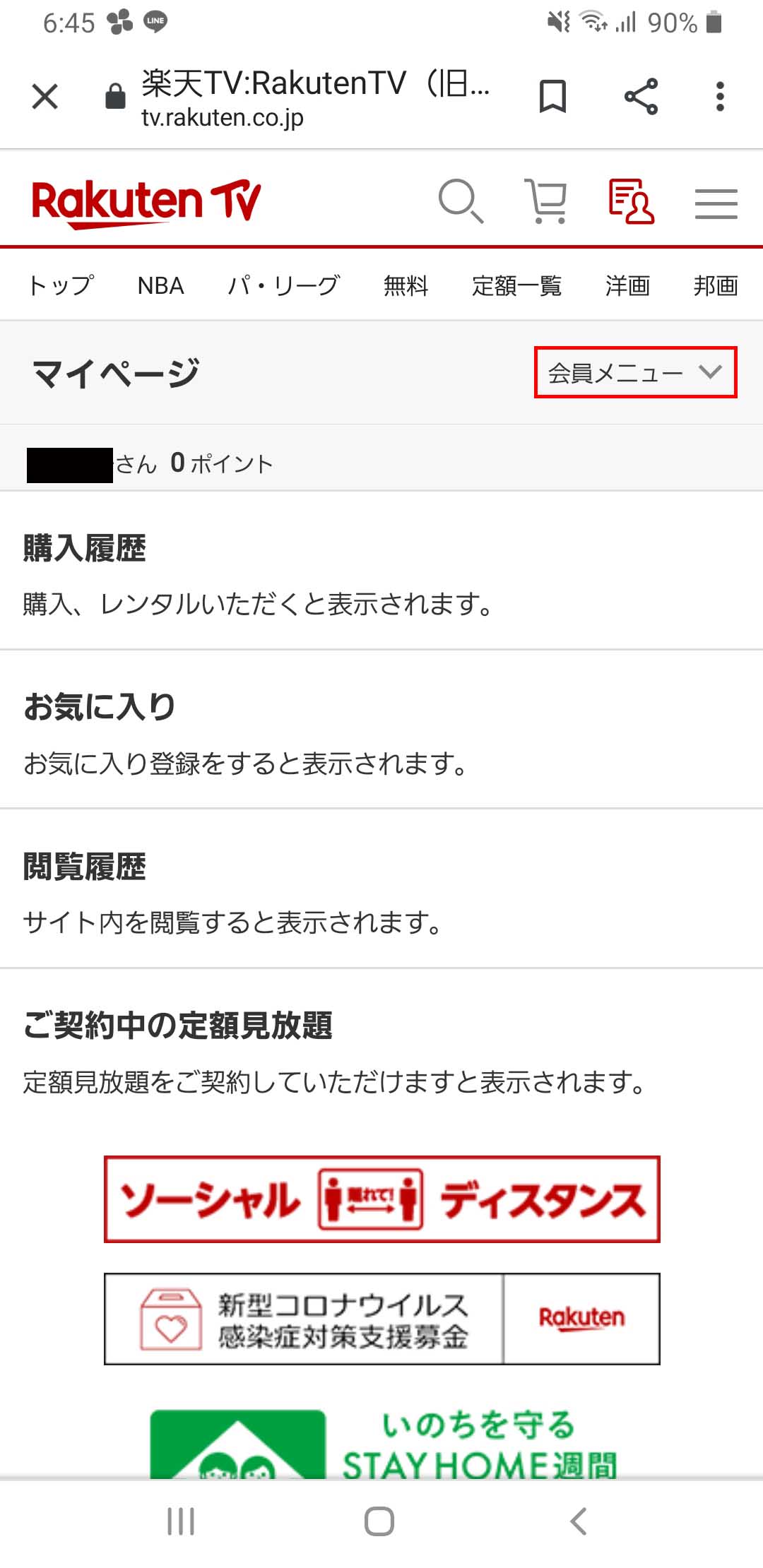
Task: Click the ソーシャルディスタンス banner
Action: (x=381, y=1198)
